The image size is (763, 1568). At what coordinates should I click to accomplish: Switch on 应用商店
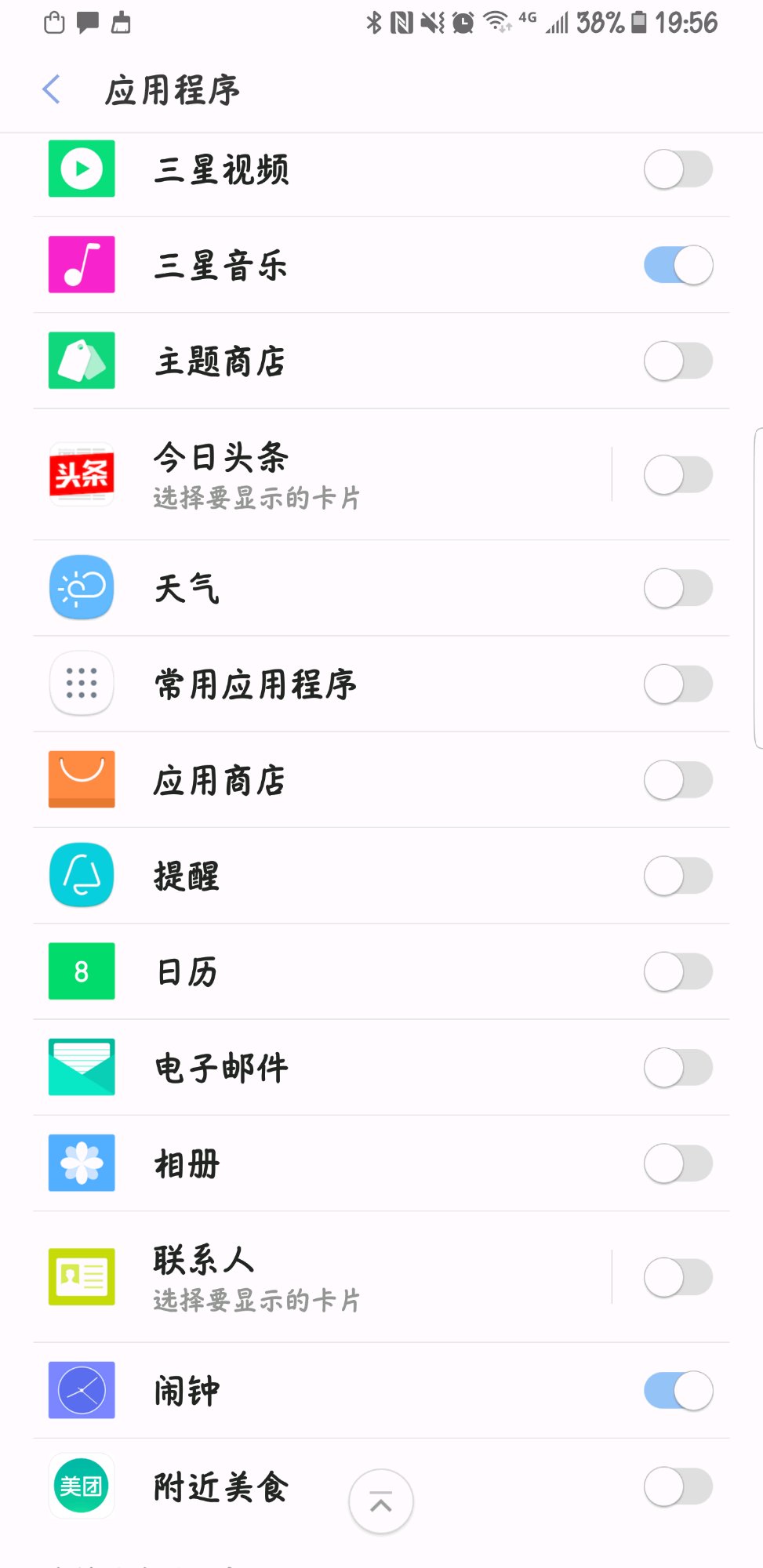[x=678, y=780]
